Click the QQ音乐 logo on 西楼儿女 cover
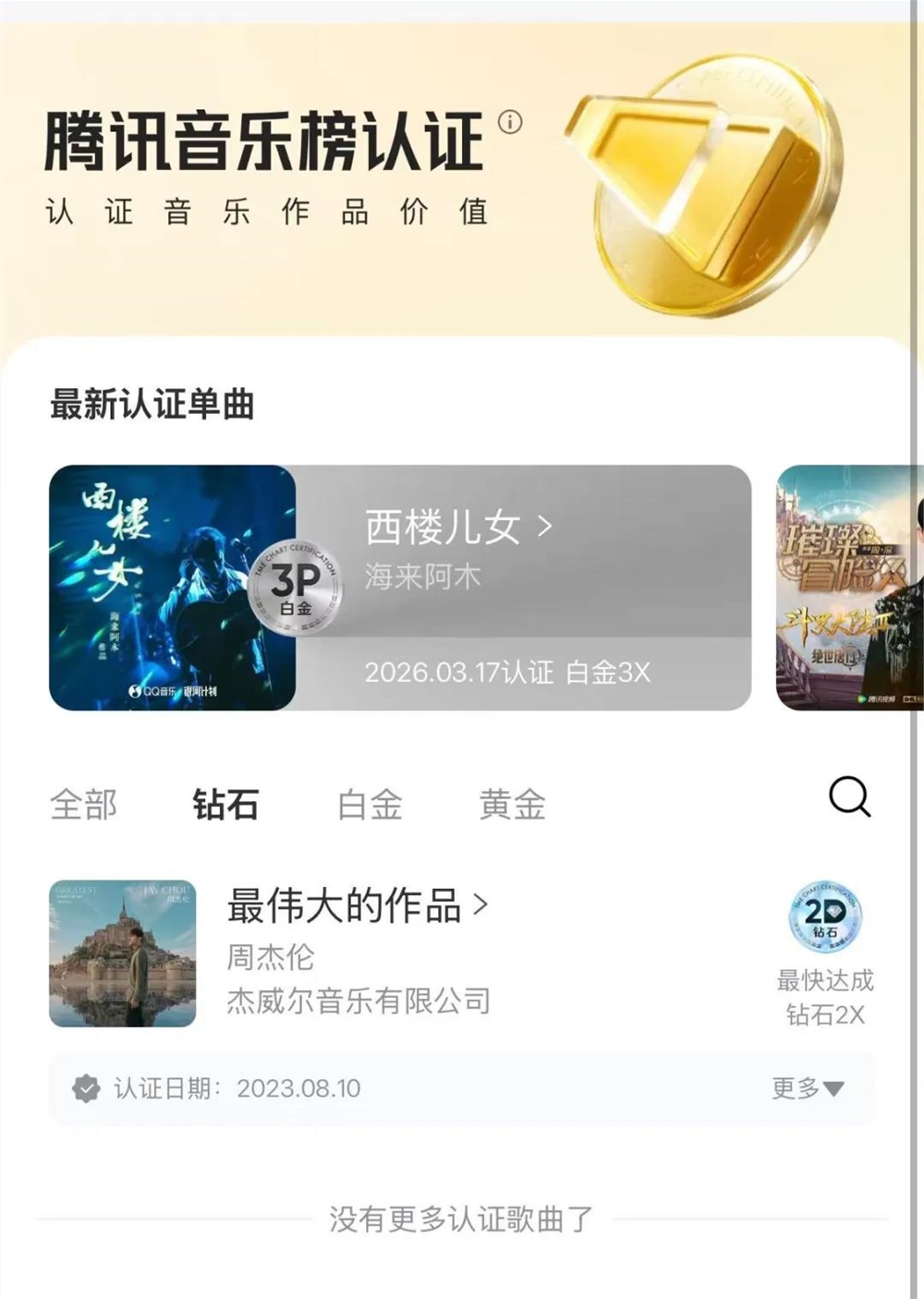This screenshot has width=924, height=1299. 152,688
